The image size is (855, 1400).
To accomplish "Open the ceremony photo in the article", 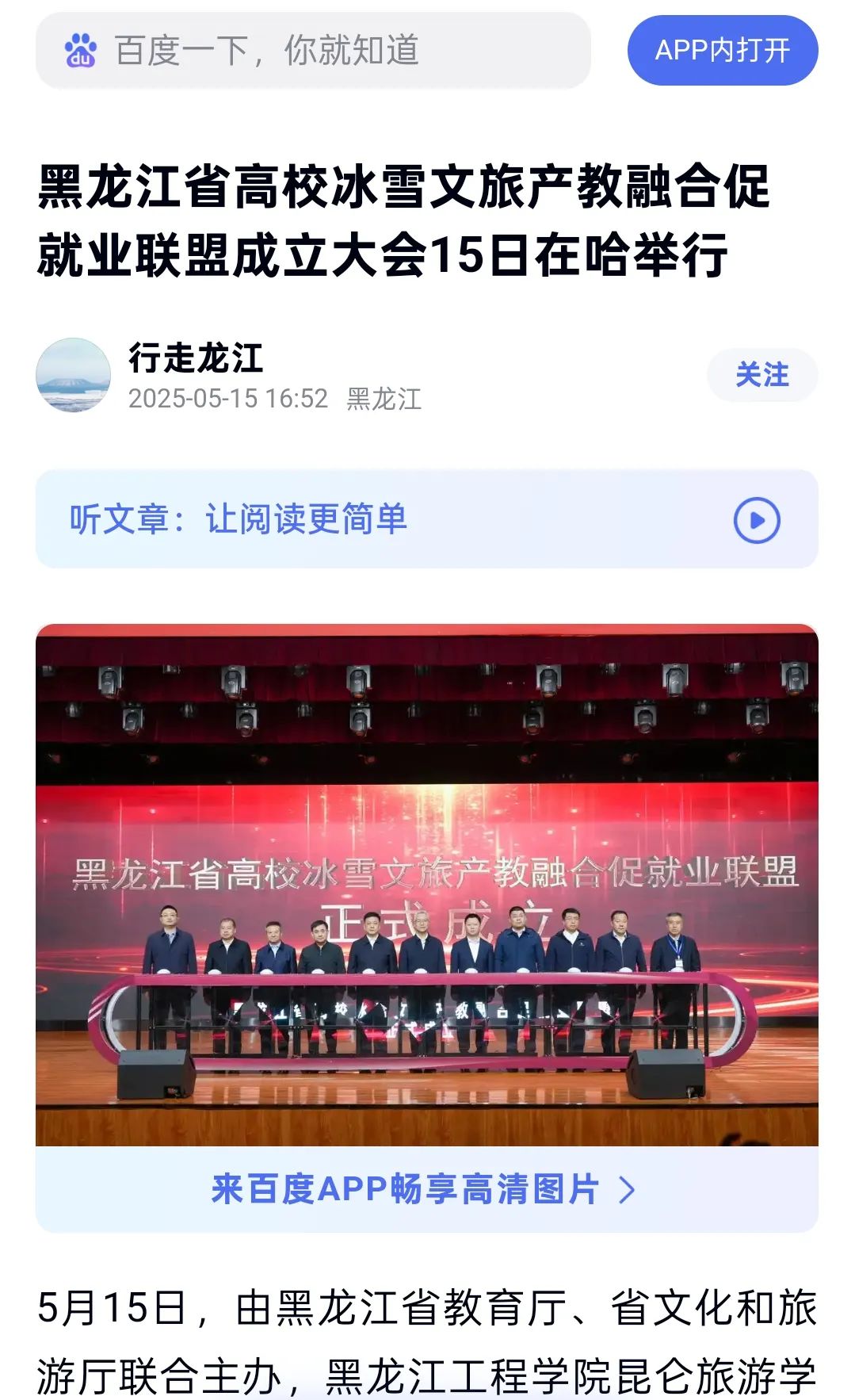I will [x=426, y=884].
